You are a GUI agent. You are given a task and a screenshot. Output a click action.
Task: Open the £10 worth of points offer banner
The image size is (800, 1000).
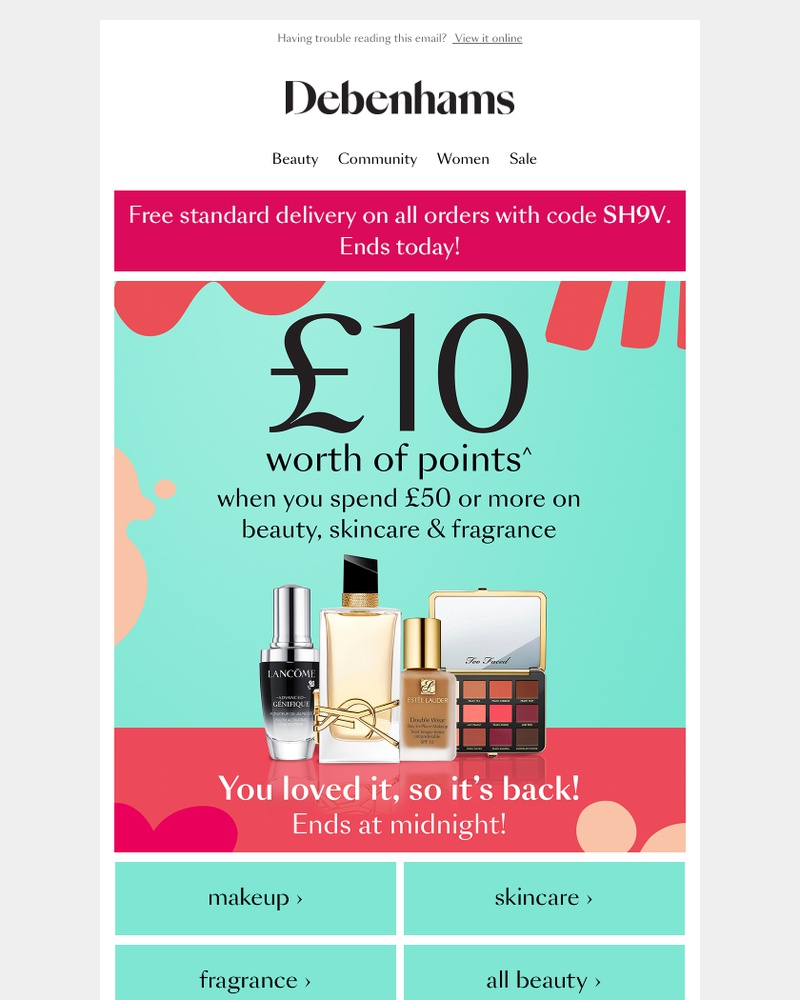pyautogui.click(x=400, y=566)
